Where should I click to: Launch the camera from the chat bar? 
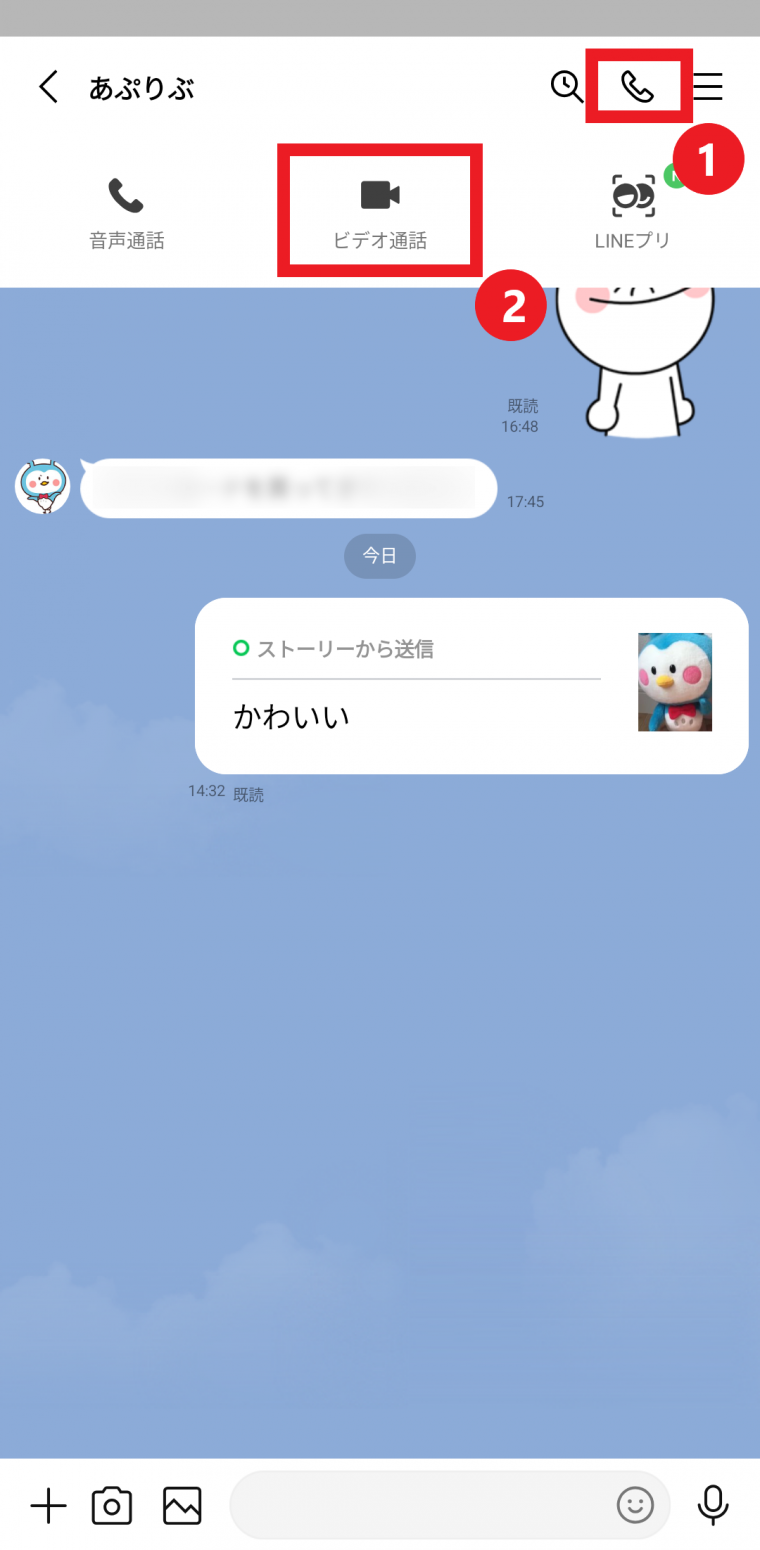112,1505
